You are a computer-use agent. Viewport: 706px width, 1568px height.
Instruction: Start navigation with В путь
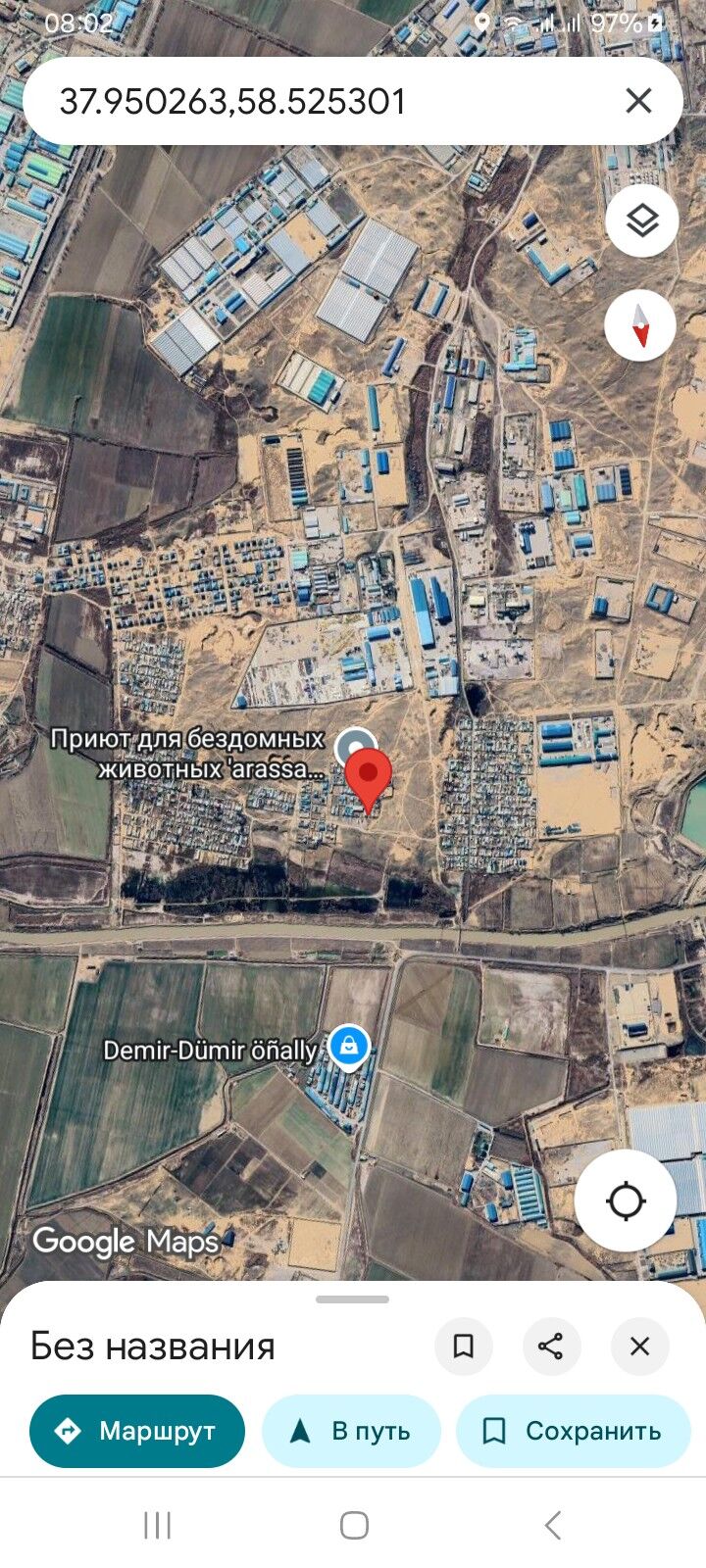coord(351,1431)
